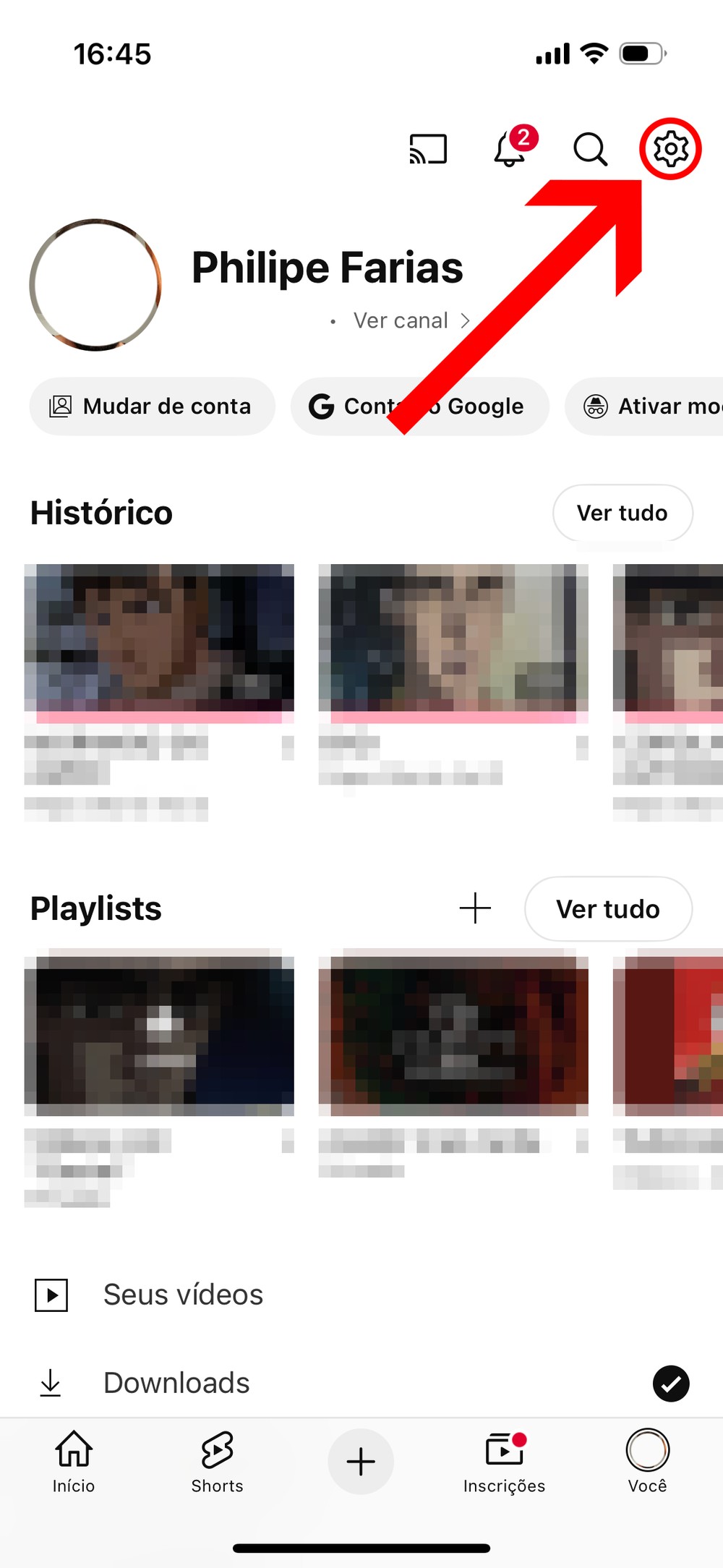Screen dimensions: 723x1568
Task: Open the first playlist thumbnail
Action: point(159,1032)
